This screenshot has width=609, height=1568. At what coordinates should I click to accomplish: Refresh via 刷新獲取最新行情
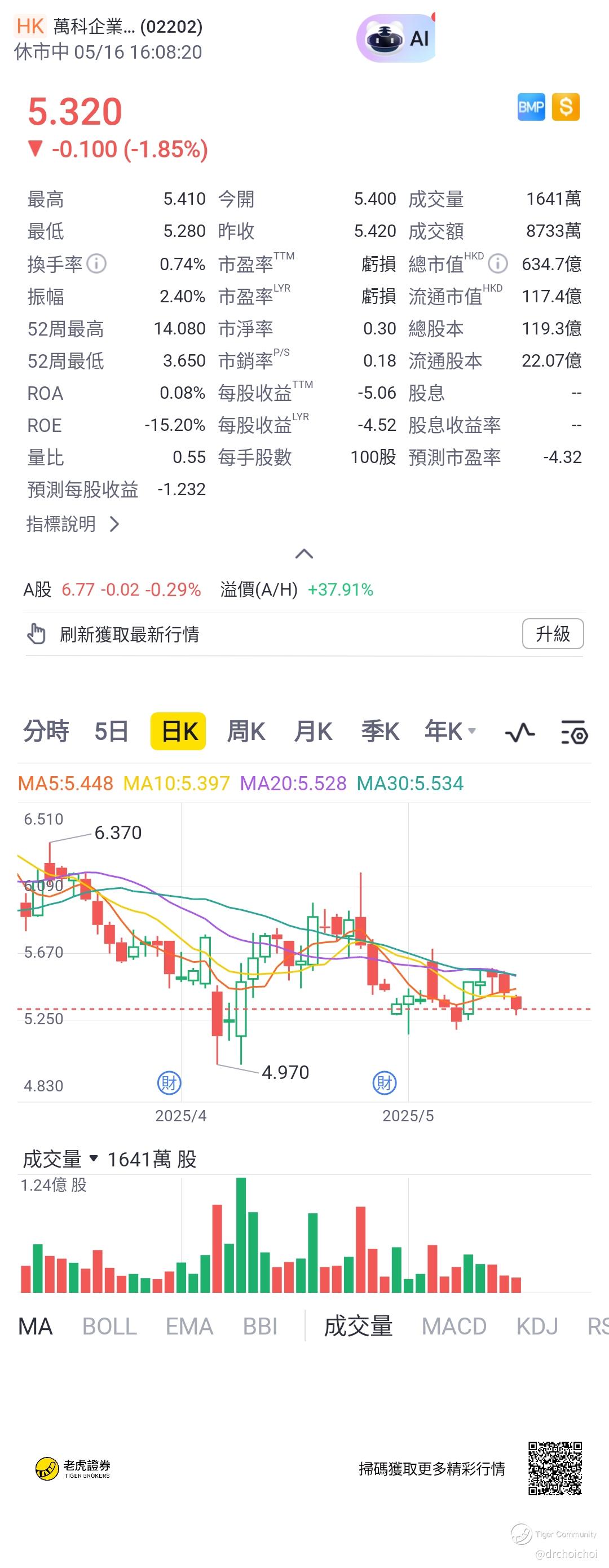129,635
